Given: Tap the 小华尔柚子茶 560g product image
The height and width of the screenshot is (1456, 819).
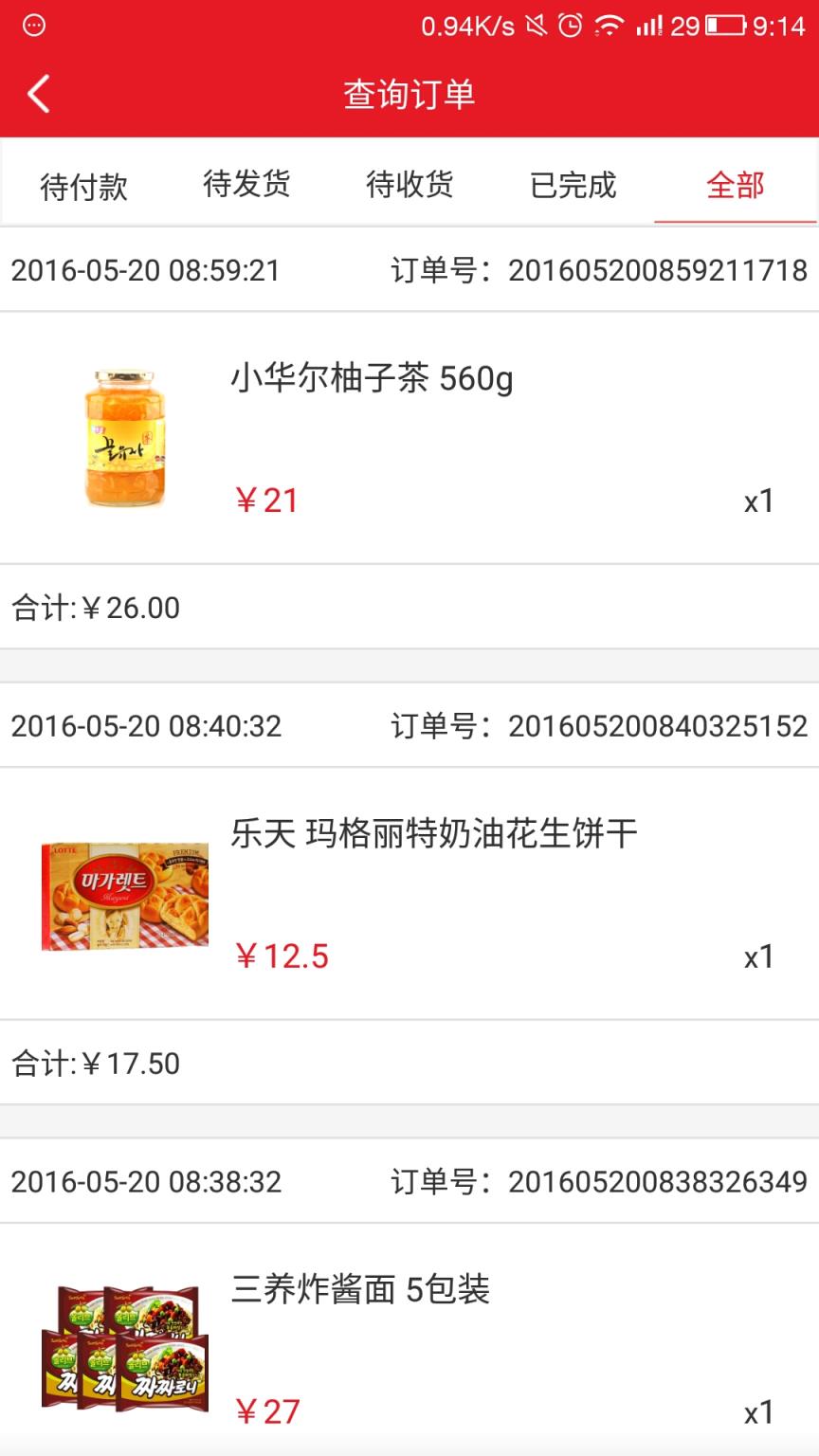Looking at the screenshot, I should 126,439.
